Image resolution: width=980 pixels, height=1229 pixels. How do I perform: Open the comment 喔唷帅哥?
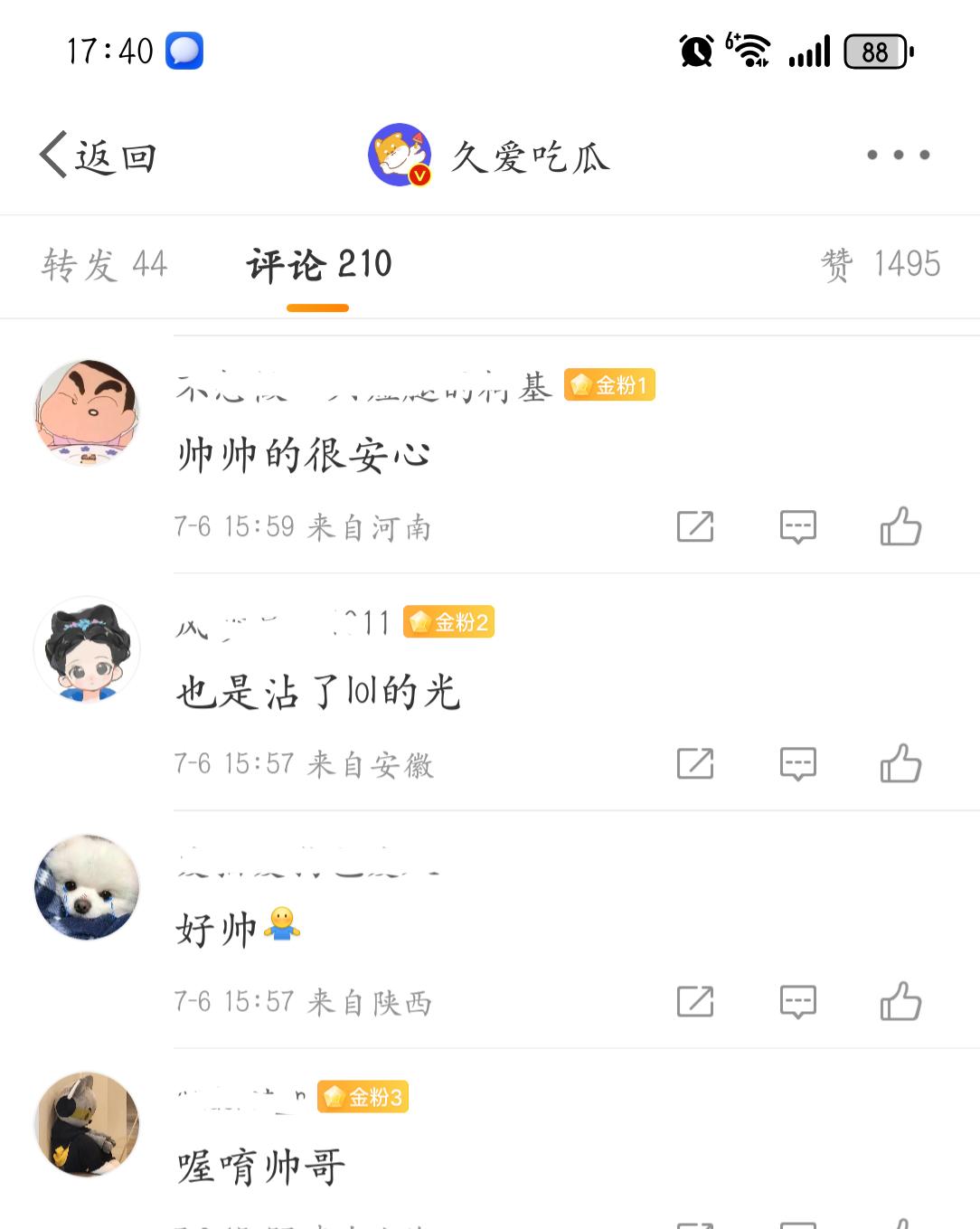(x=261, y=1167)
